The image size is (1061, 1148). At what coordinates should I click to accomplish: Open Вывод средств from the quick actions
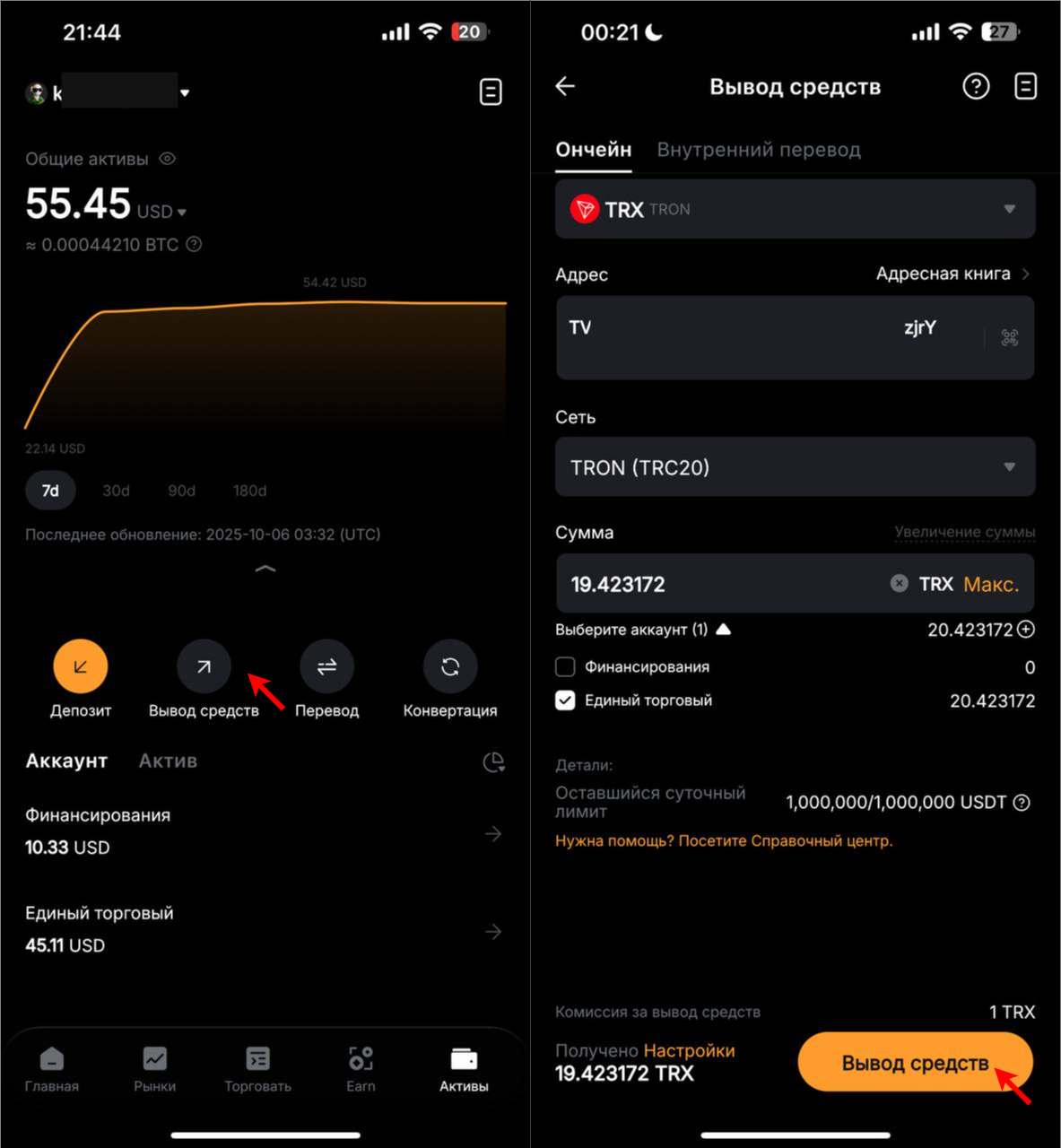pyautogui.click(x=204, y=667)
